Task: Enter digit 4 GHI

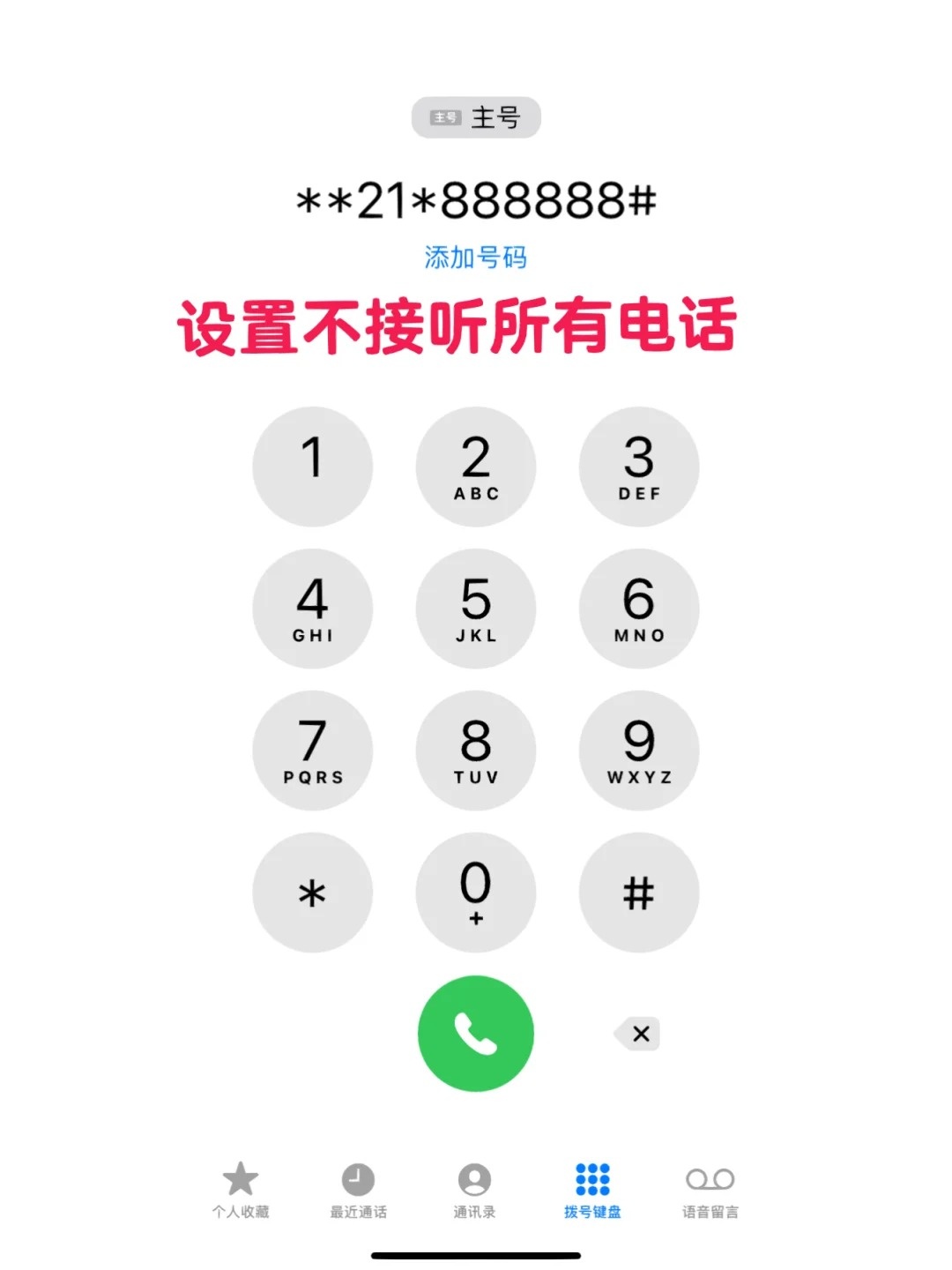Action: [x=313, y=609]
